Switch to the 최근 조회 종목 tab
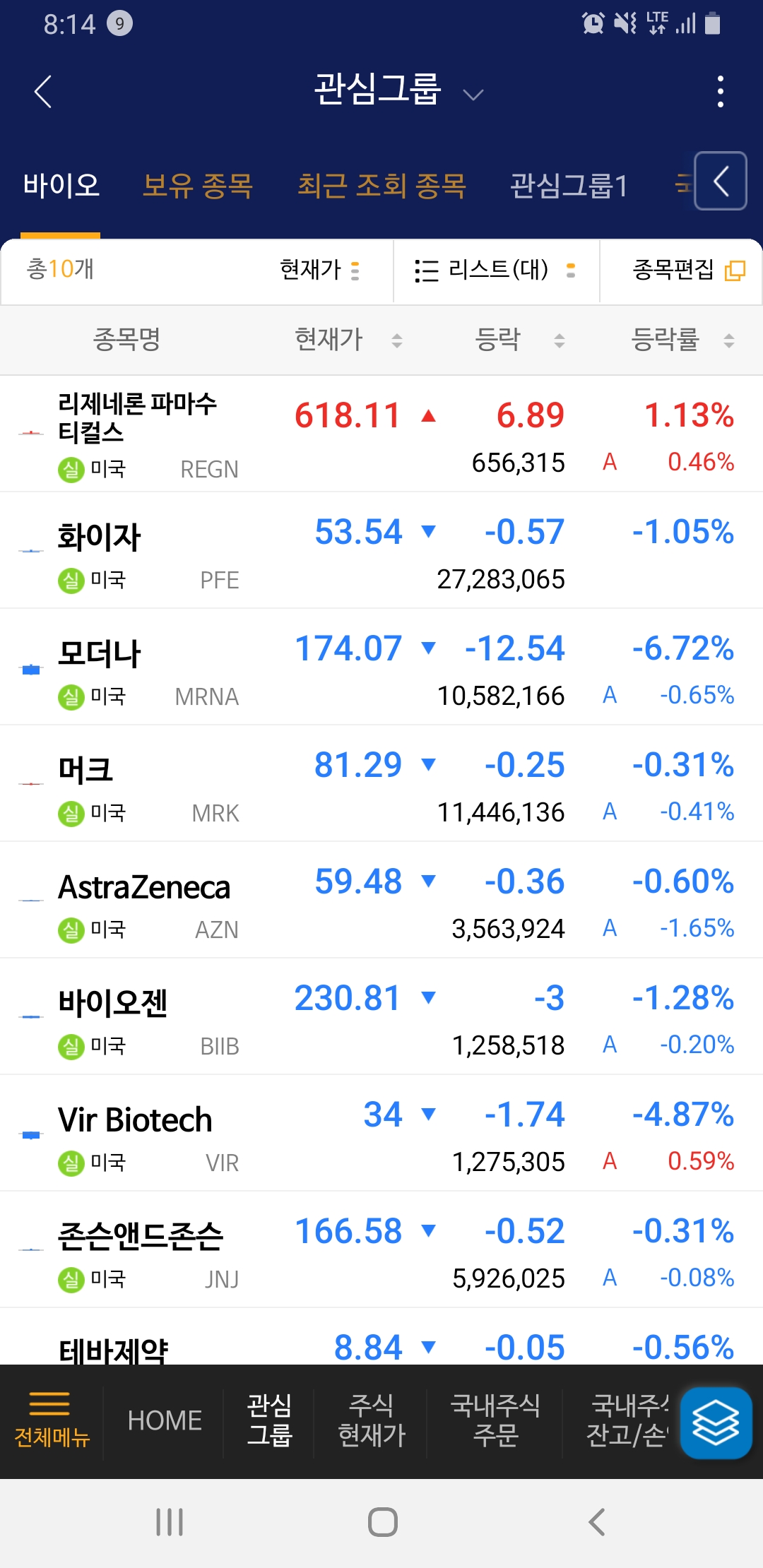The image size is (763, 1568). (381, 186)
